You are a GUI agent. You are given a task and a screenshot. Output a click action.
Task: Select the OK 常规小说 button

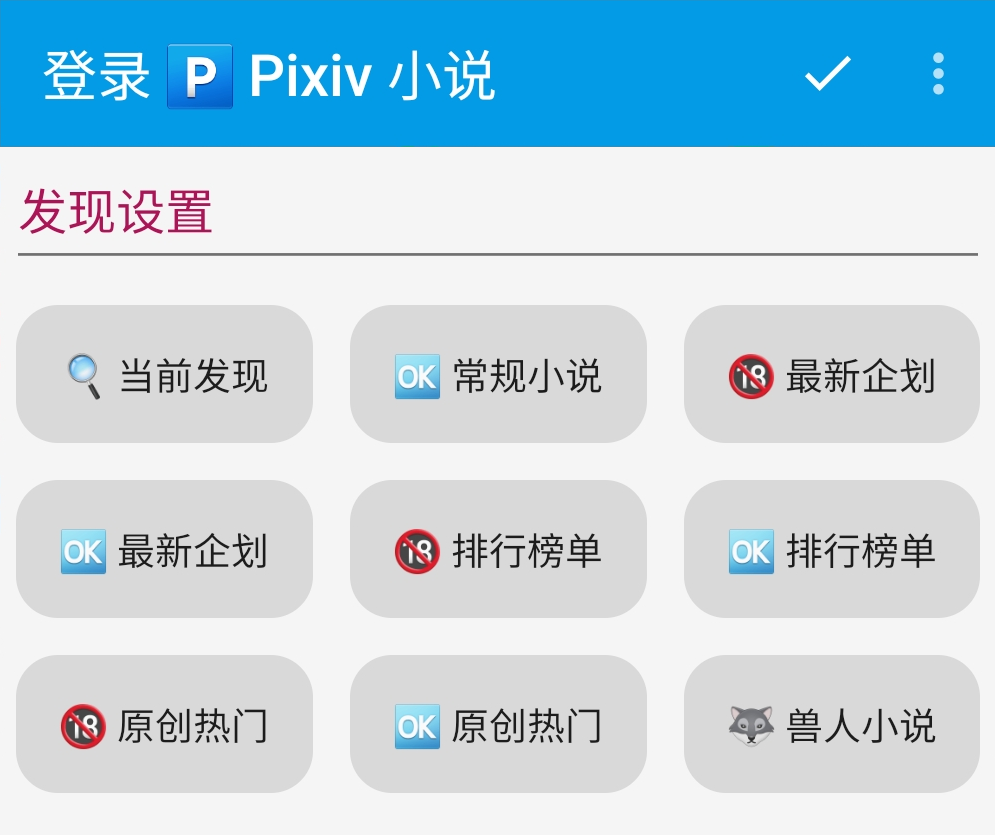point(498,375)
